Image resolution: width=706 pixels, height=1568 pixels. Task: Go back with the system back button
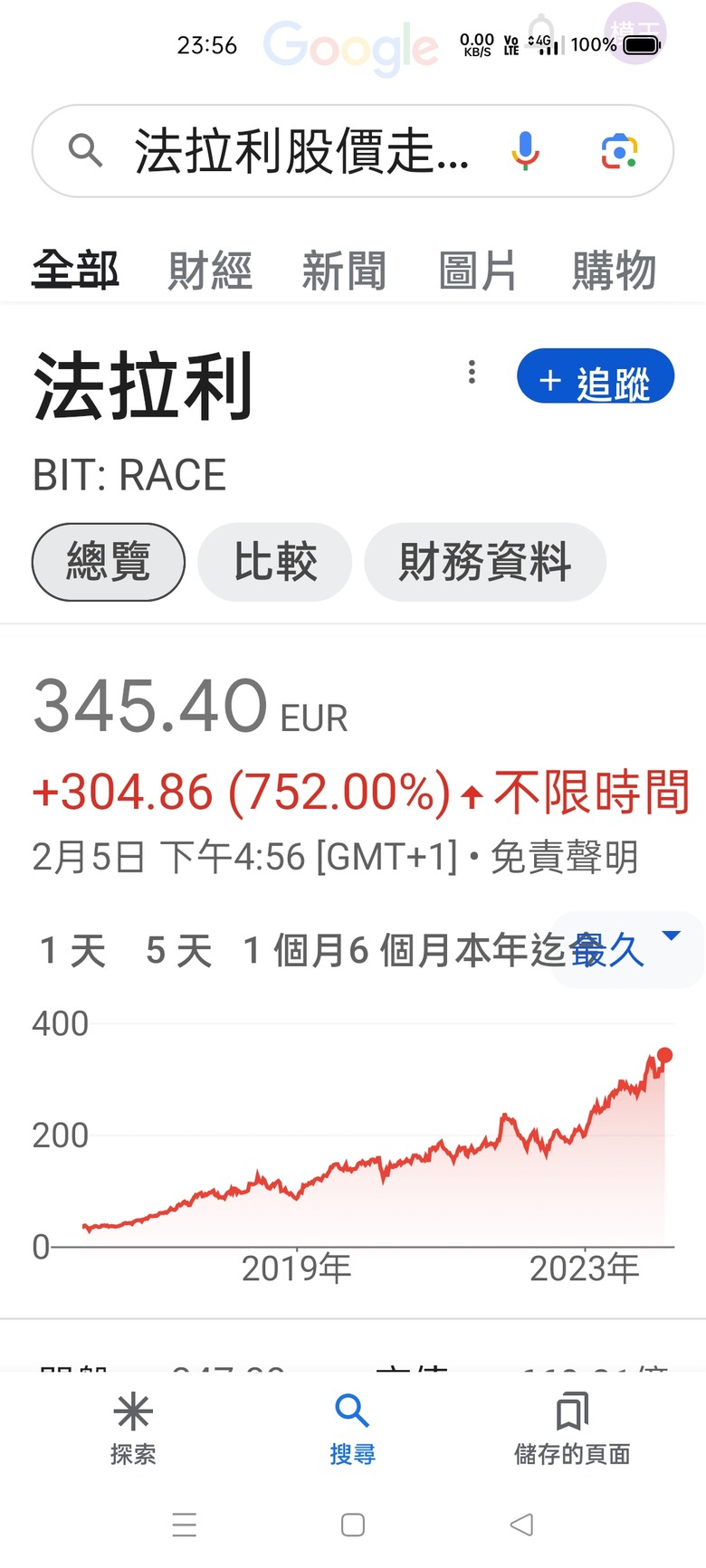point(521,1525)
